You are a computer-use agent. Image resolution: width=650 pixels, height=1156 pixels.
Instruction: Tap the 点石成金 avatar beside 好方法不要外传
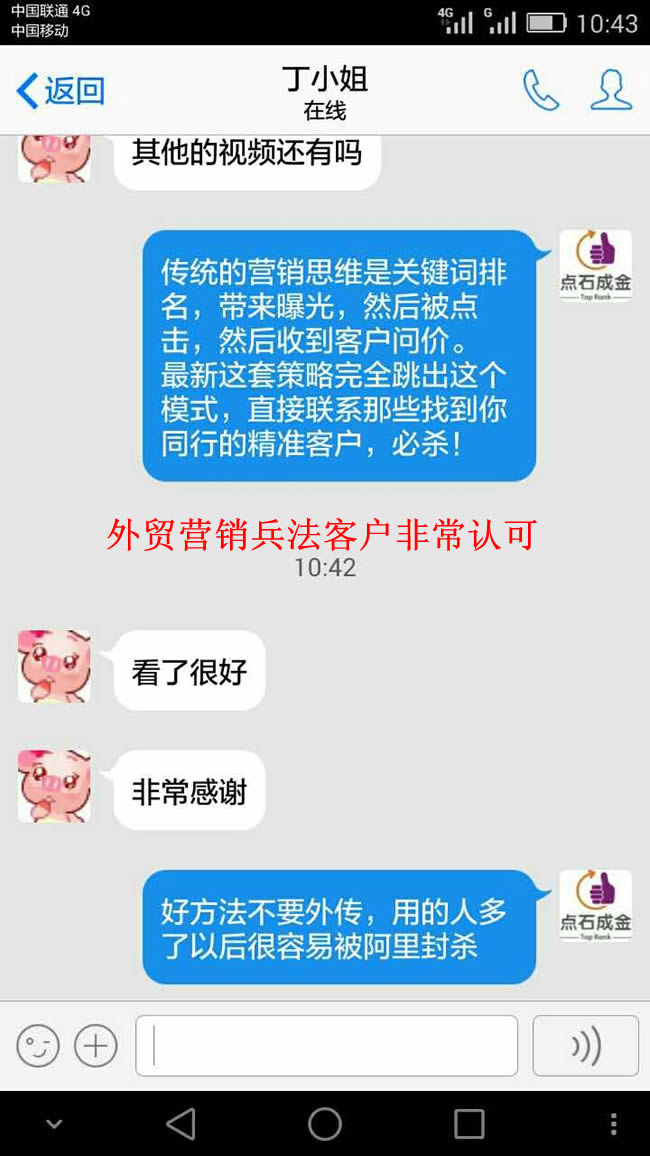595,906
